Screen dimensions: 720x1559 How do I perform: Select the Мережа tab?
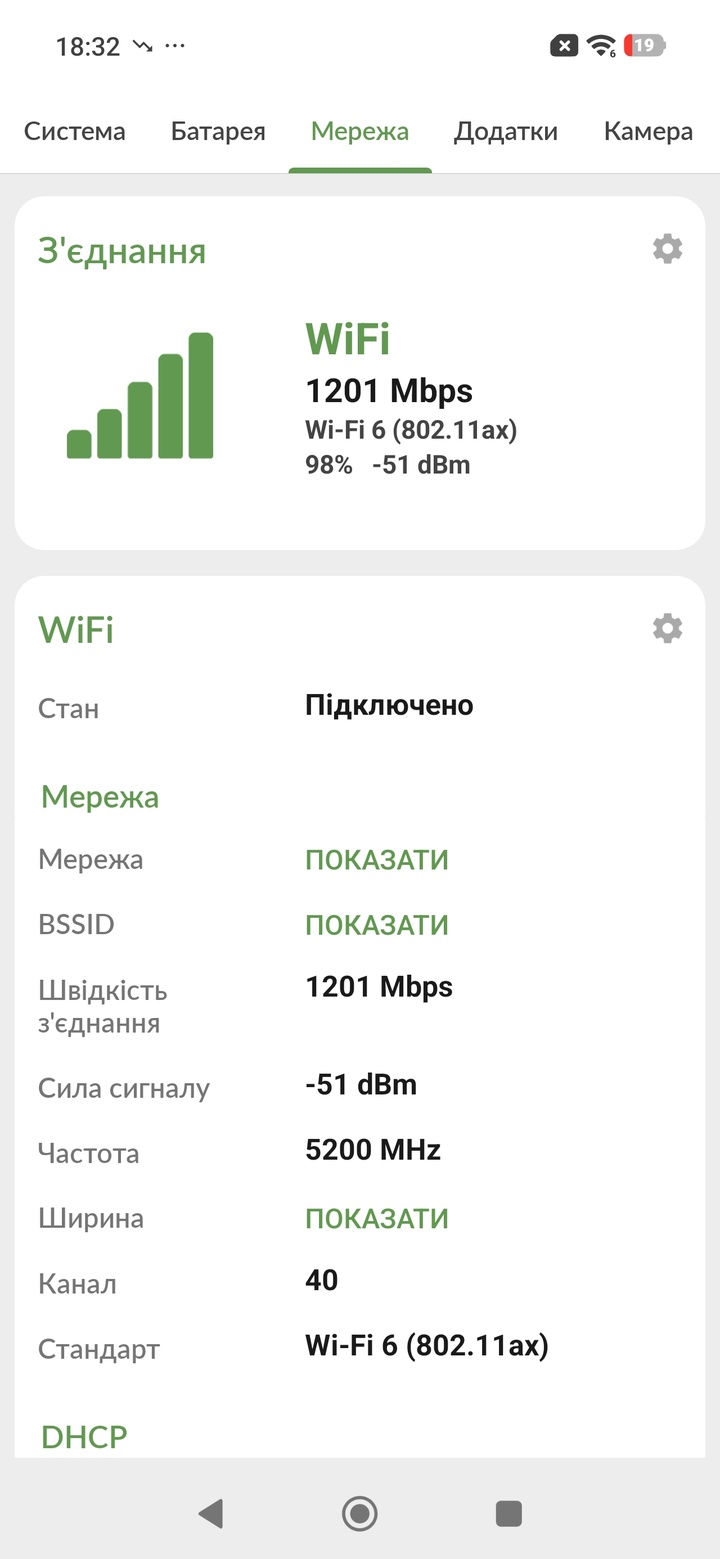click(x=360, y=131)
